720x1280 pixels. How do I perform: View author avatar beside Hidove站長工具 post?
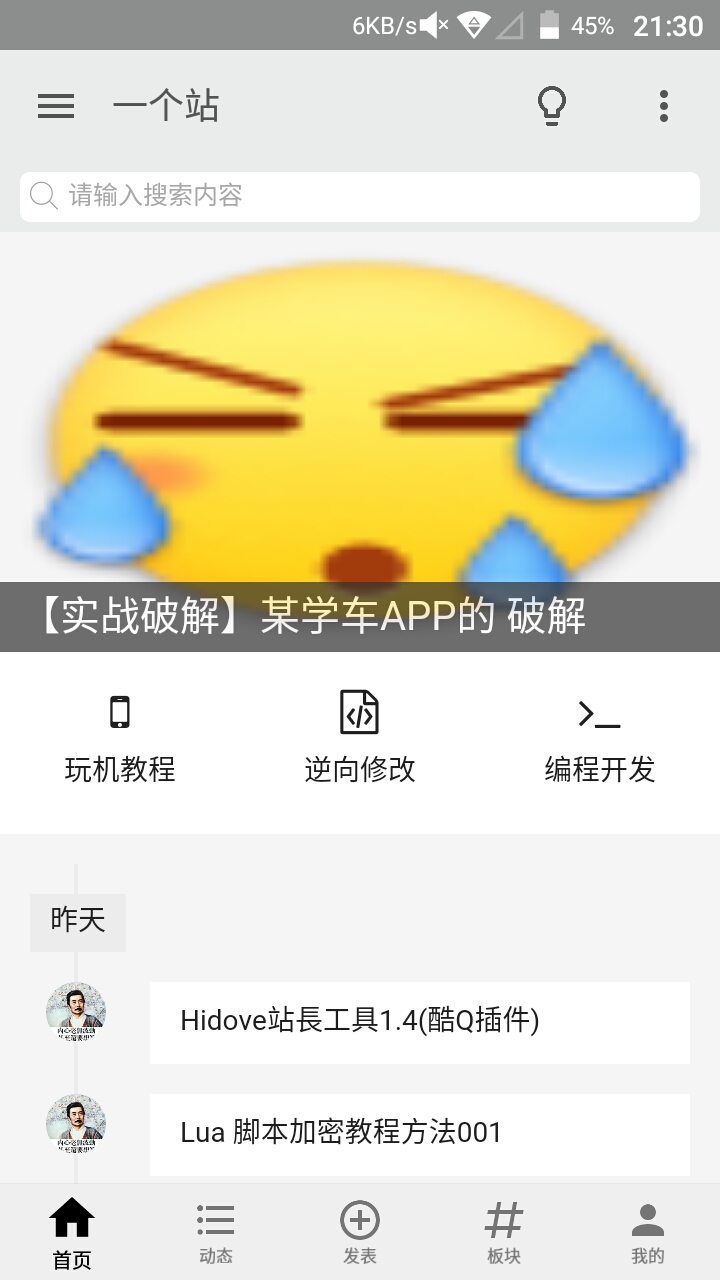(76, 1012)
